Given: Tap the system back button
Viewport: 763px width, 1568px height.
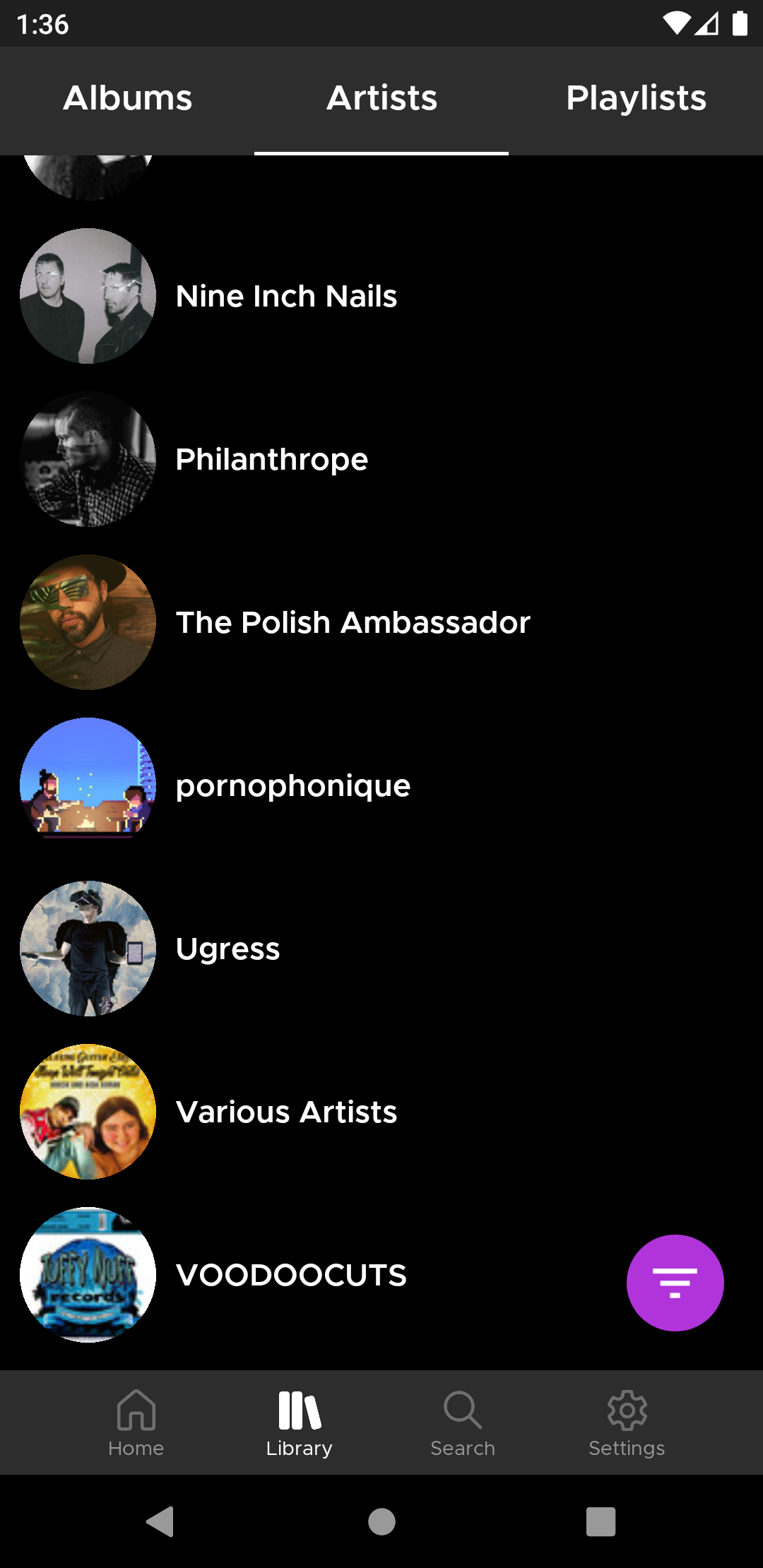Looking at the screenshot, I should 160,1521.
